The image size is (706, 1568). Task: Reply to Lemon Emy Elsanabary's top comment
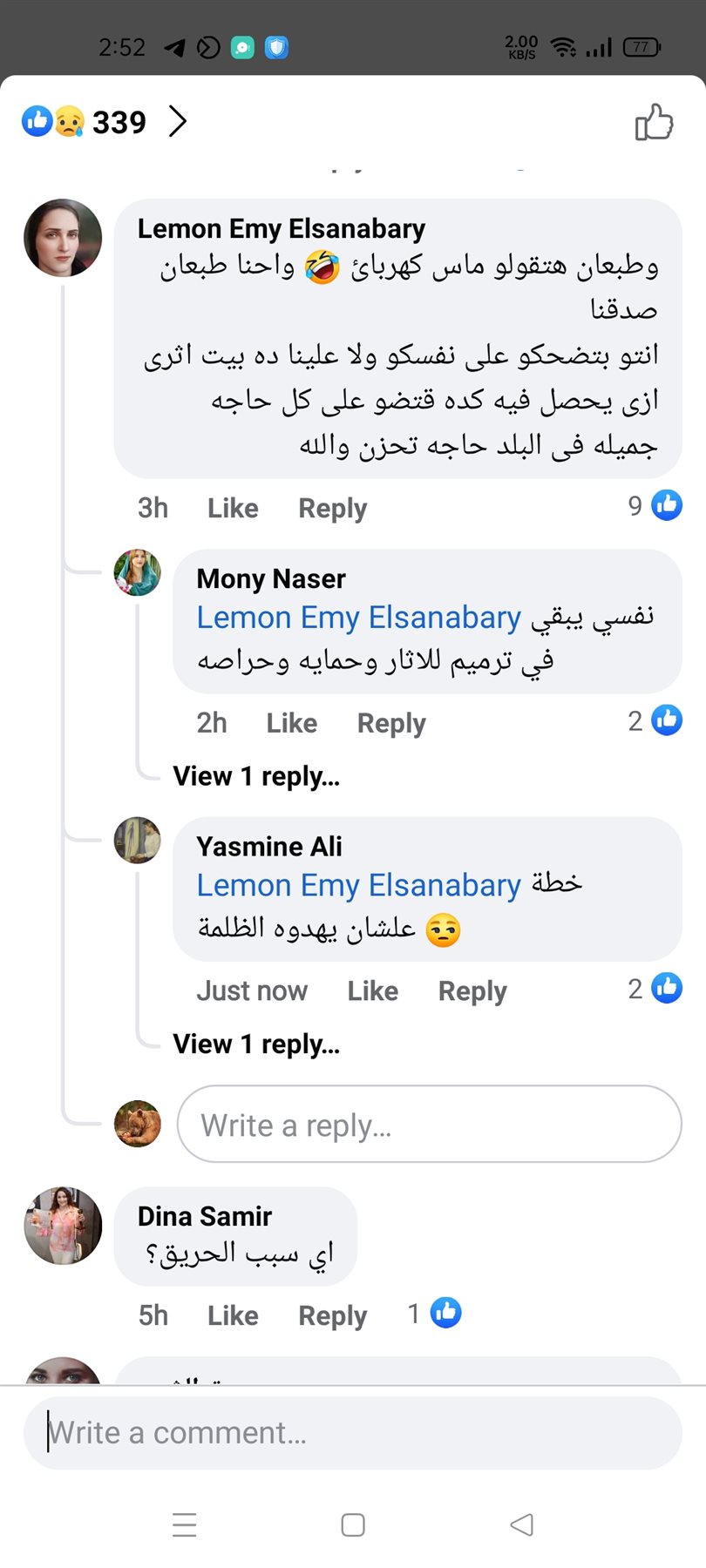pyautogui.click(x=332, y=508)
